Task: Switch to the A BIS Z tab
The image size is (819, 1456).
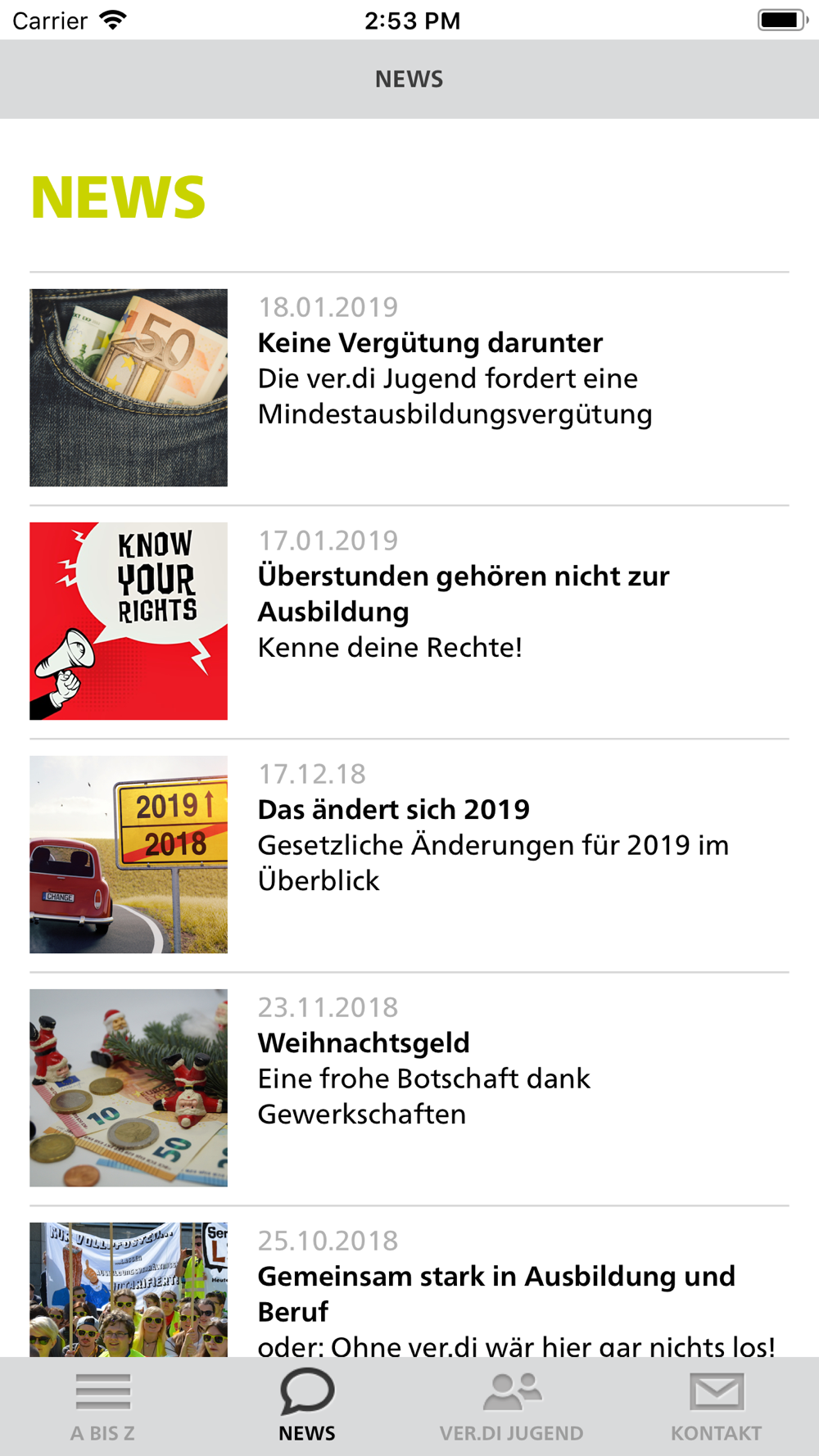Action: pos(102,1407)
